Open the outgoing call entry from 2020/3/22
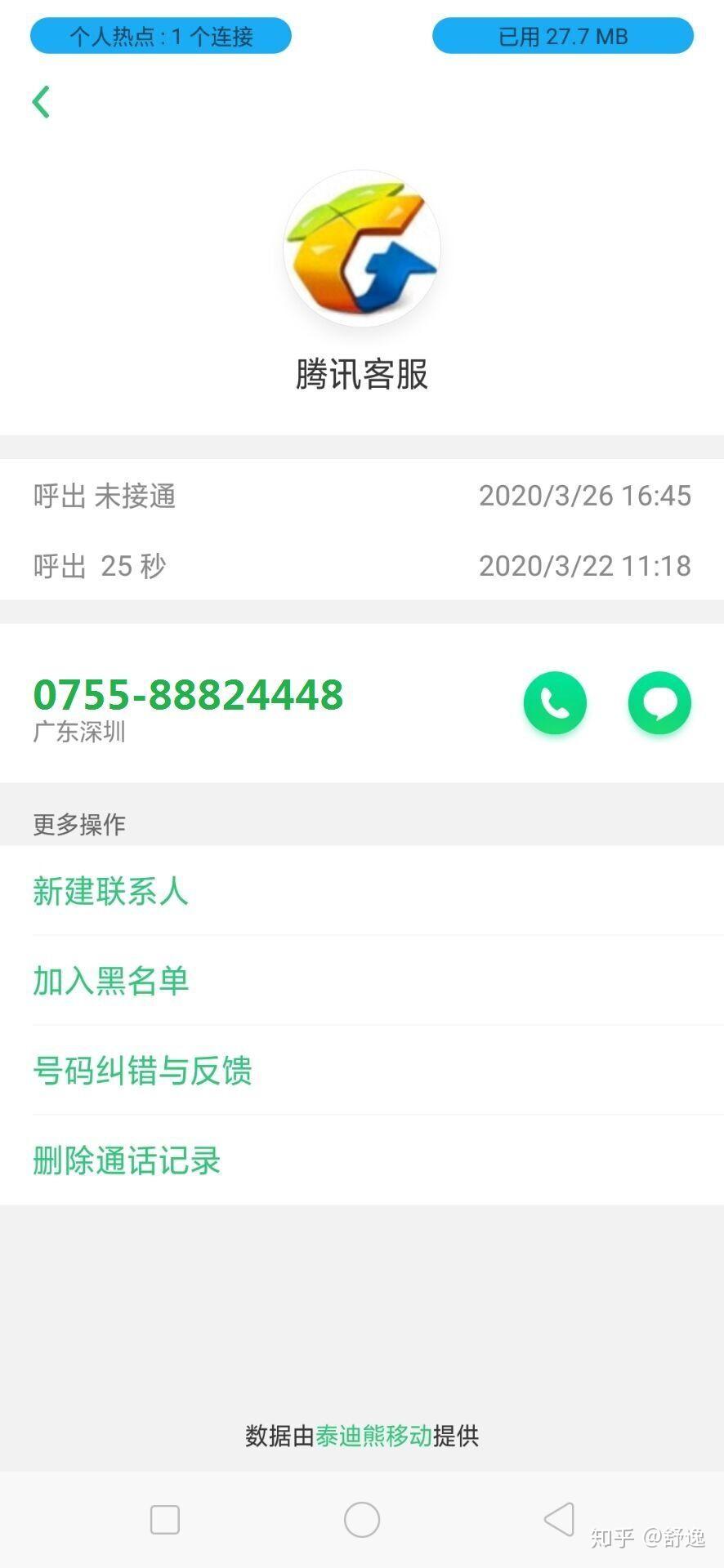The height and width of the screenshot is (1568, 724). (x=362, y=565)
